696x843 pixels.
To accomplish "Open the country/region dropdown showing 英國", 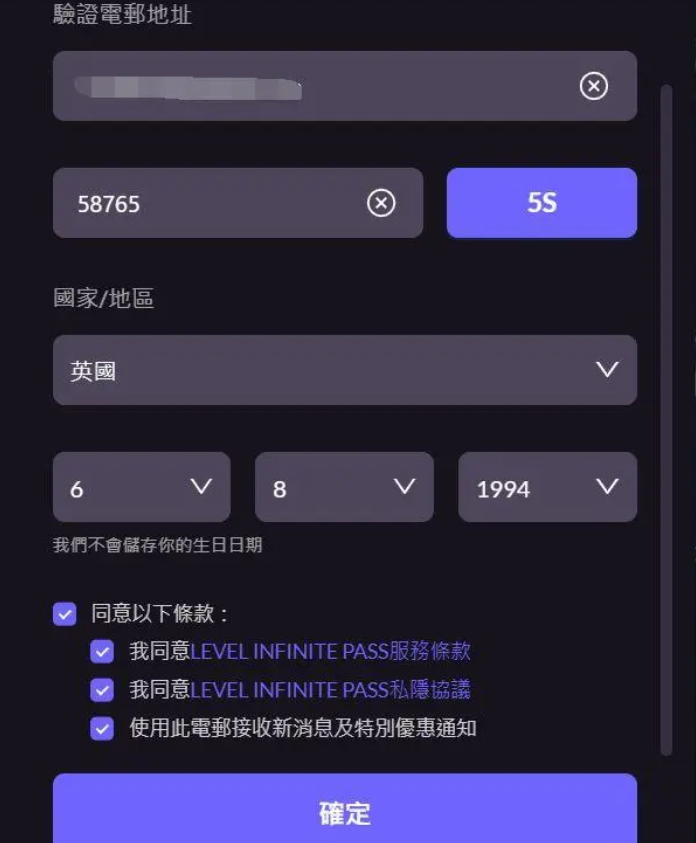I will 344,370.
